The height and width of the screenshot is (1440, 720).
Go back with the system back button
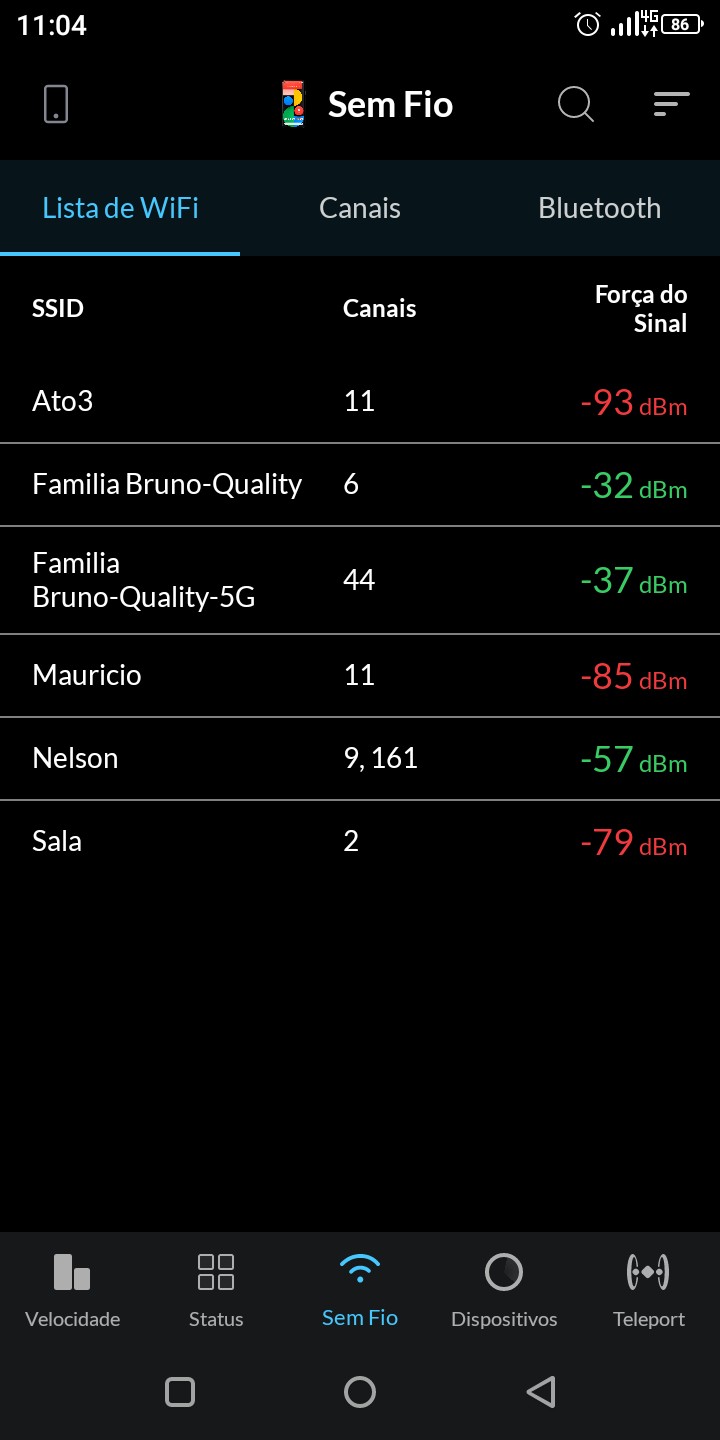click(540, 1392)
